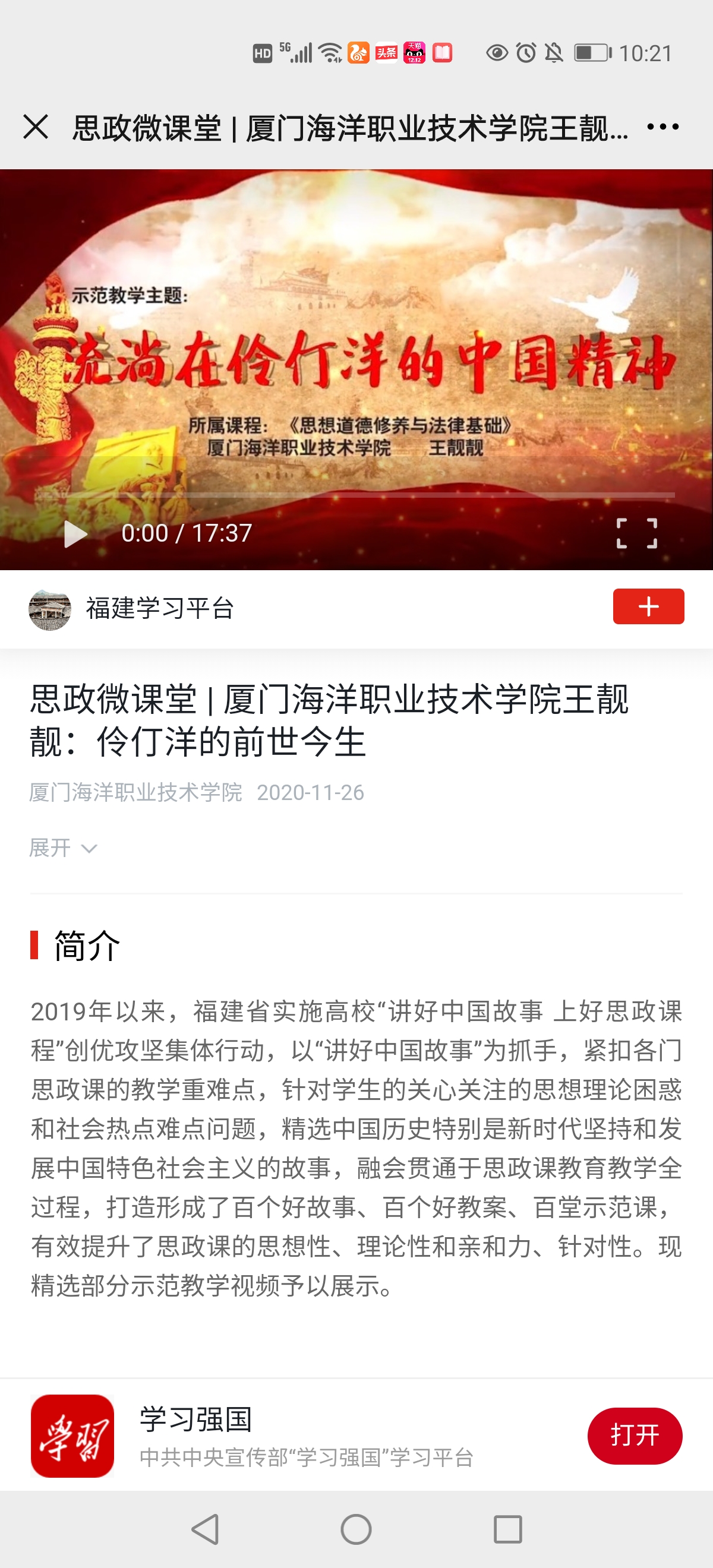Image resolution: width=713 pixels, height=1568 pixels.
Task: Open the three-dot overflow menu
Action: click(662, 127)
